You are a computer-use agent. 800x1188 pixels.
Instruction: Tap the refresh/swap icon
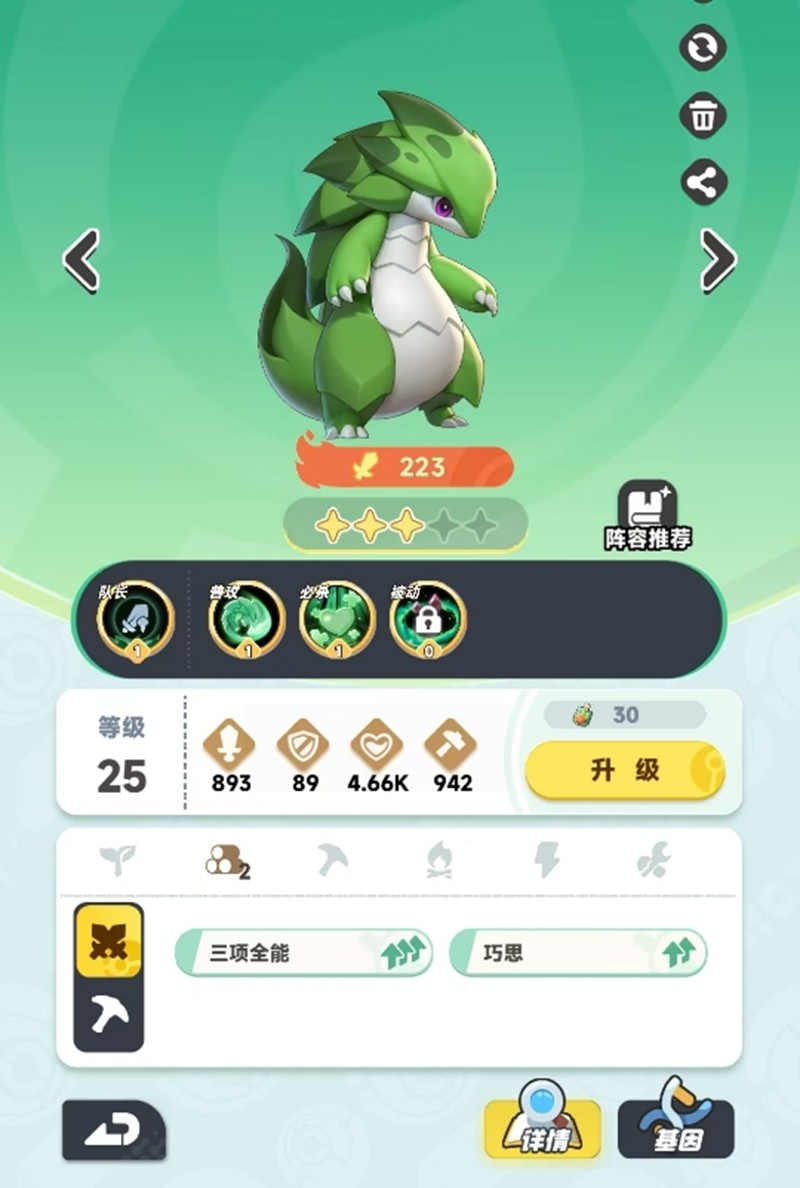point(703,48)
